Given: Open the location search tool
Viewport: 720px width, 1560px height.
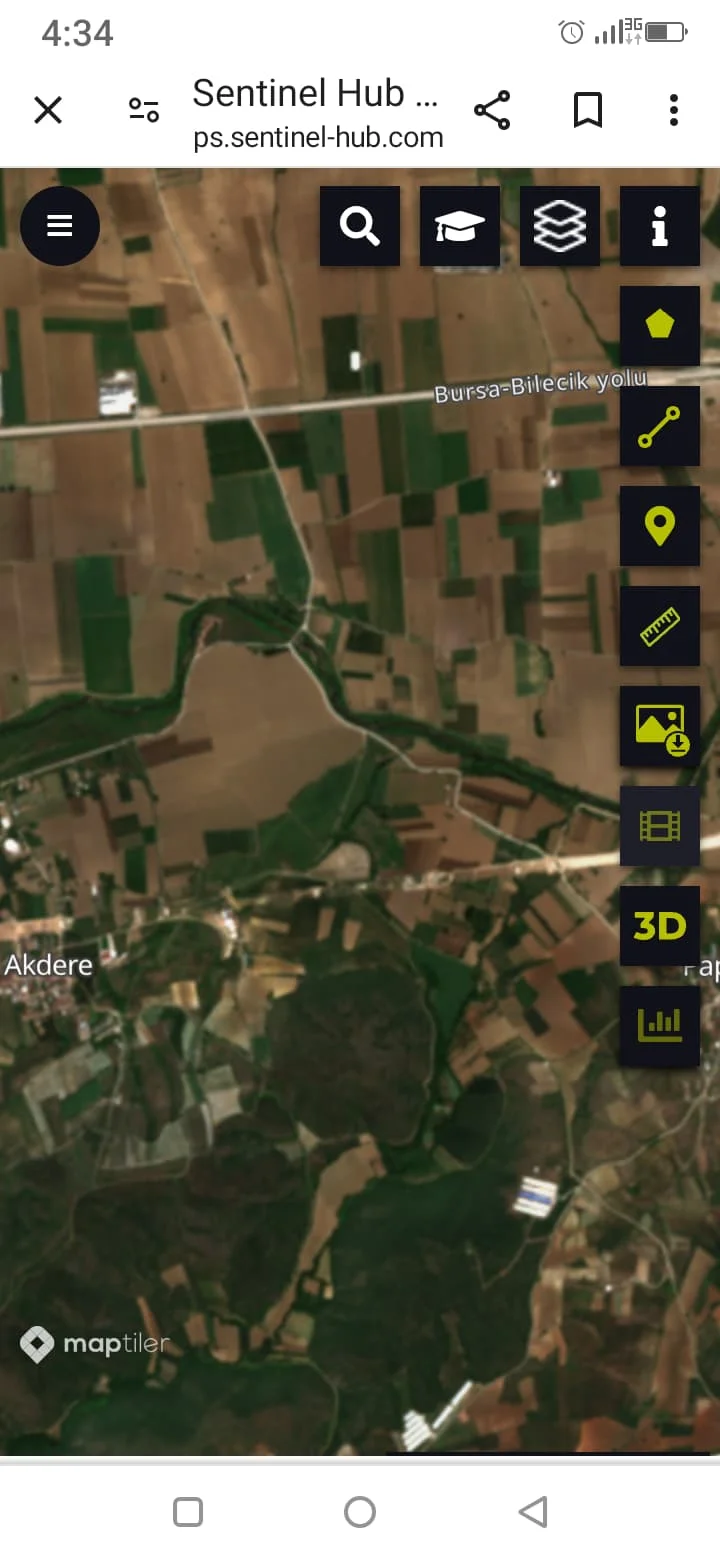Looking at the screenshot, I should click(x=360, y=226).
